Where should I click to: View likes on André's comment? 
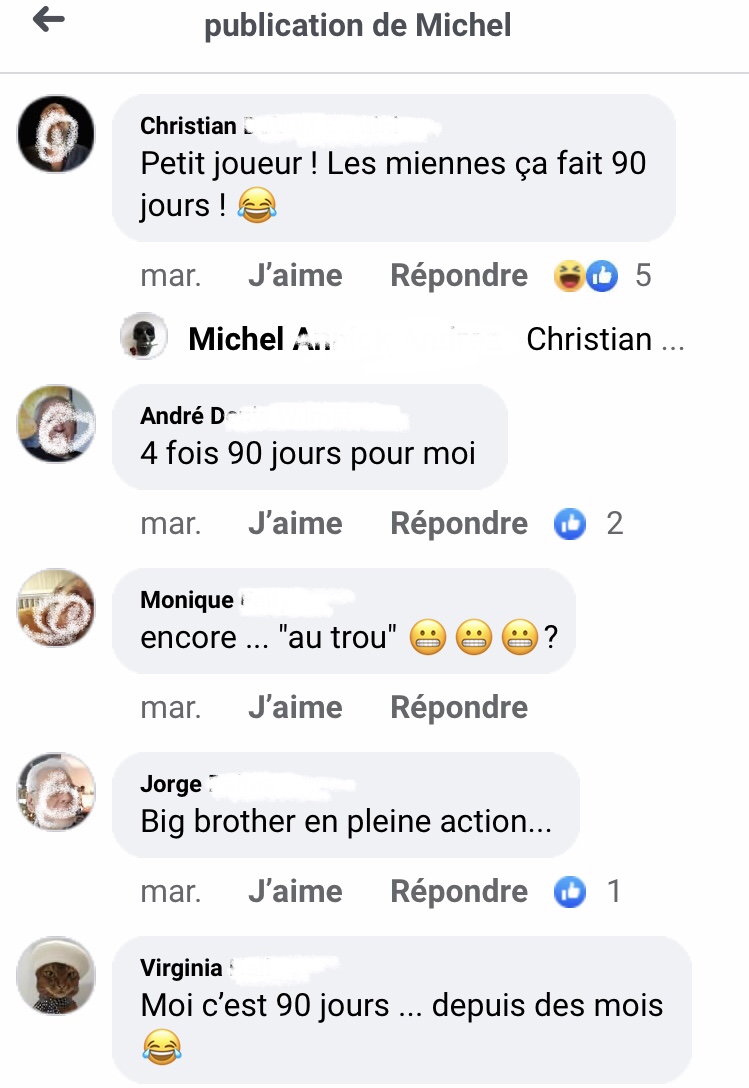588,524
